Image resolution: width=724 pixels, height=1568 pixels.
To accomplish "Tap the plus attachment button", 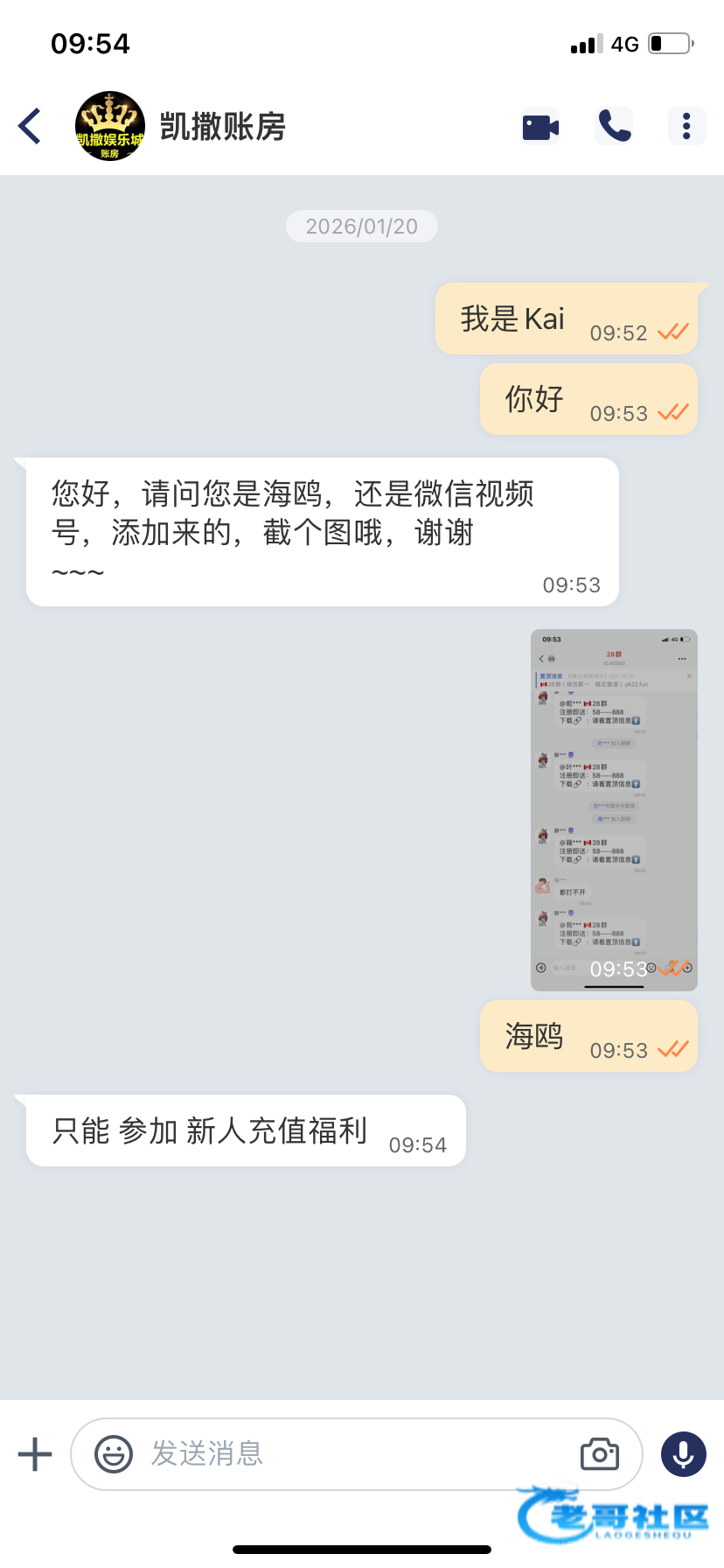I will (x=35, y=1454).
